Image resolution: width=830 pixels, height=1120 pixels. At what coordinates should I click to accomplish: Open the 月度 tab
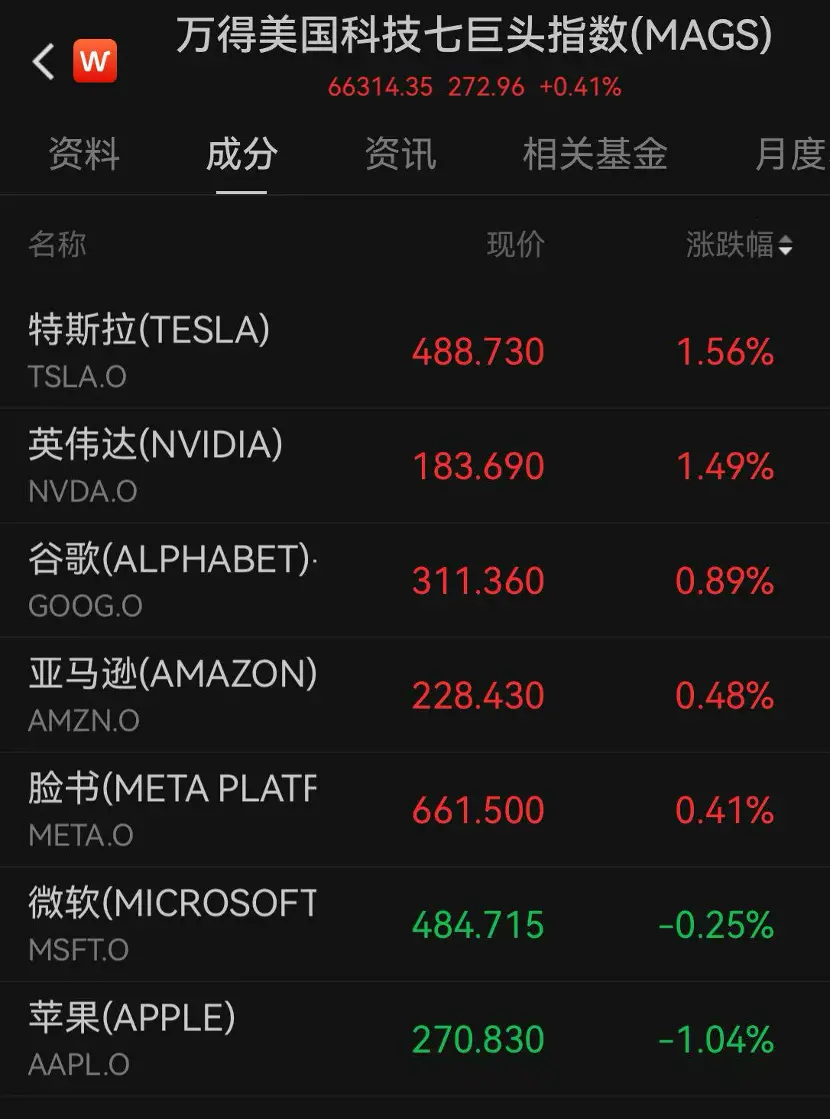(x=790, y=155)
